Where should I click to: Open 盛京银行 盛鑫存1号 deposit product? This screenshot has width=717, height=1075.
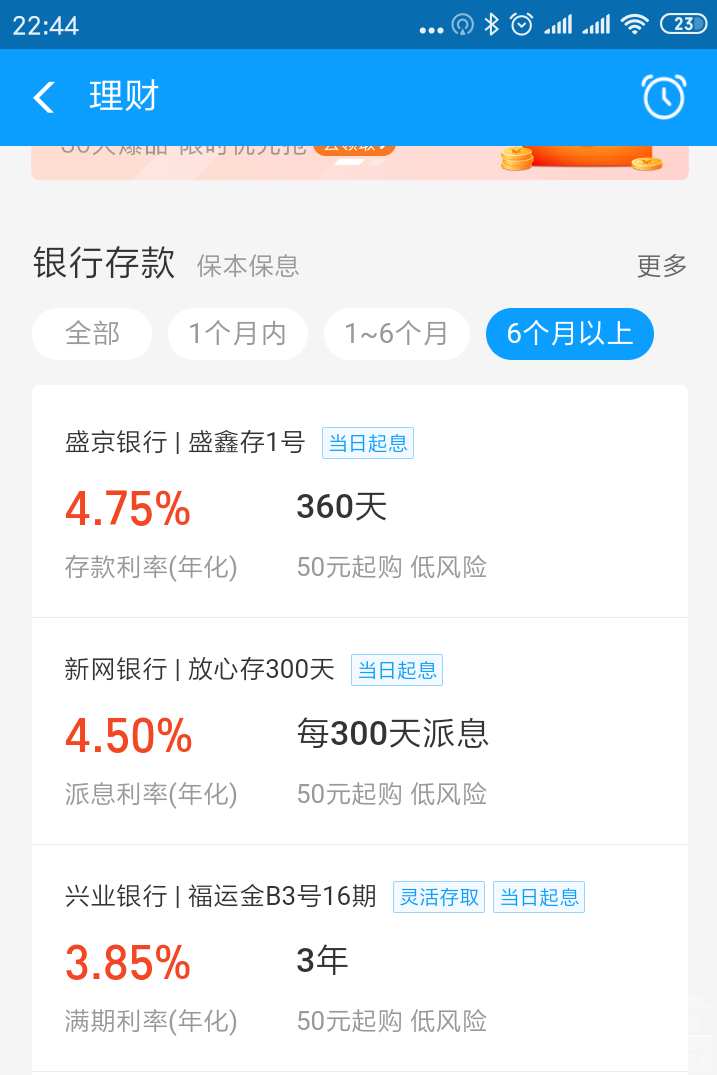point(359,503)
